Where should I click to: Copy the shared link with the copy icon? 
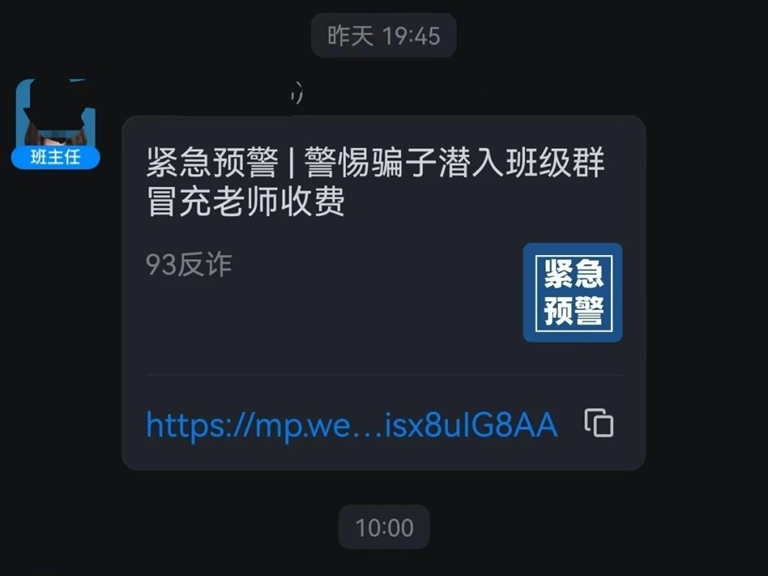599,423
